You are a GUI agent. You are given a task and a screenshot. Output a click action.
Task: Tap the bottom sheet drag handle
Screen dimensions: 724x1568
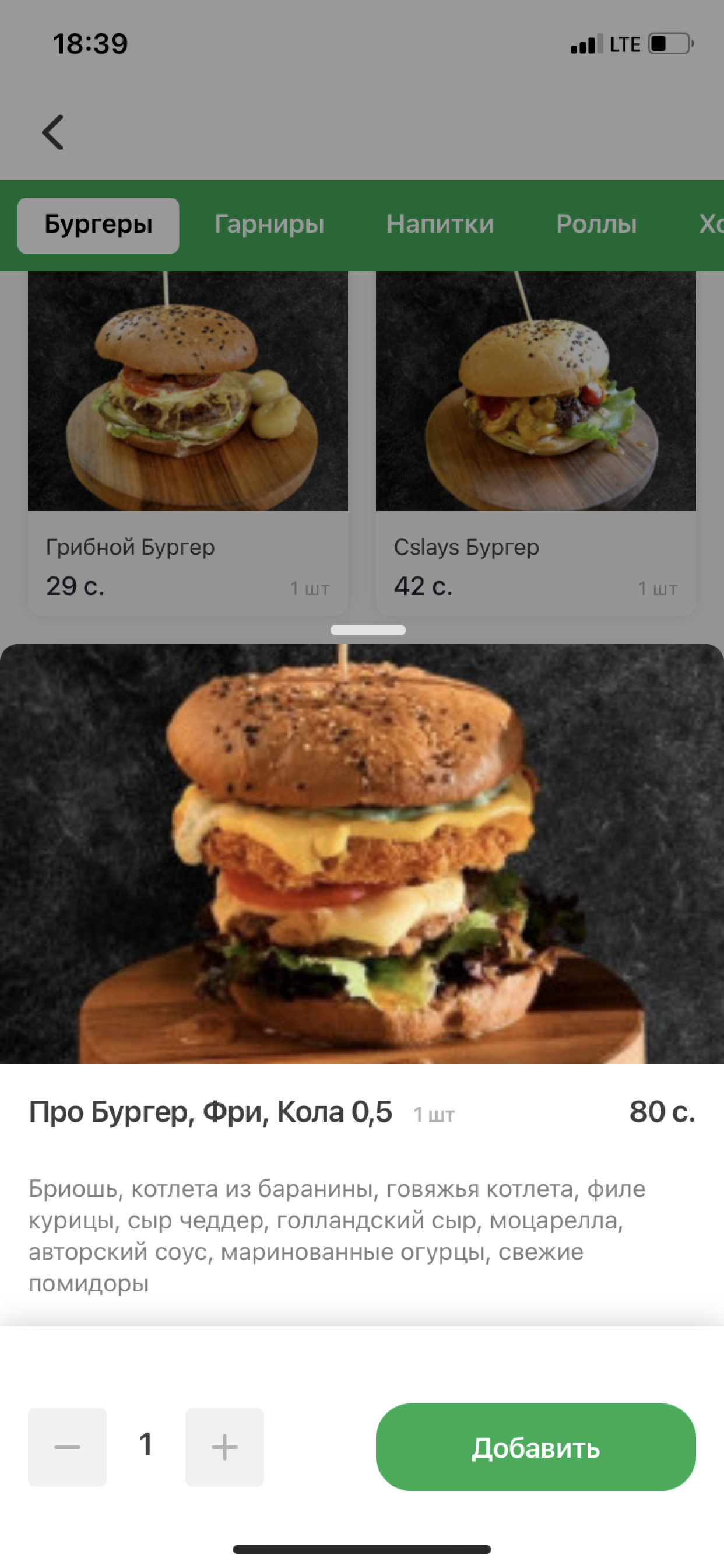(x=367, y=630)
